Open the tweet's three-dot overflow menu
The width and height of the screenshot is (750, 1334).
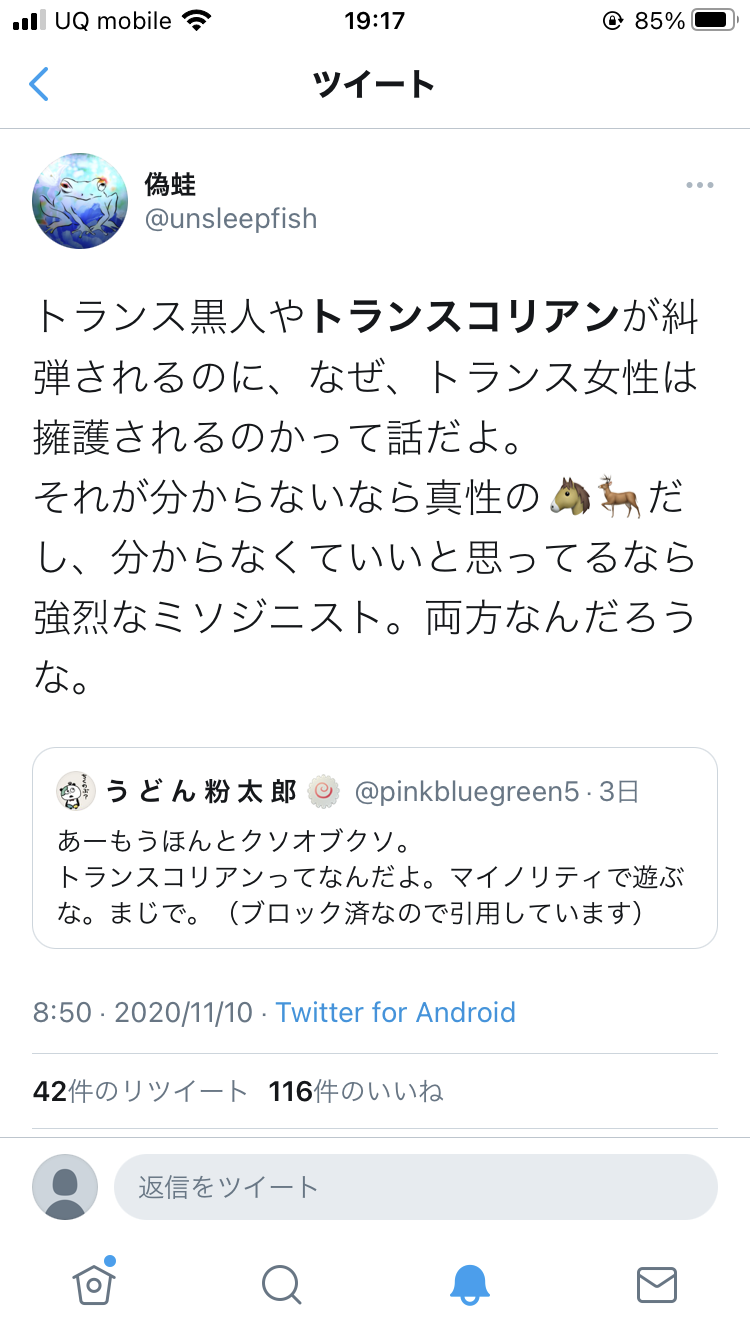699,185
